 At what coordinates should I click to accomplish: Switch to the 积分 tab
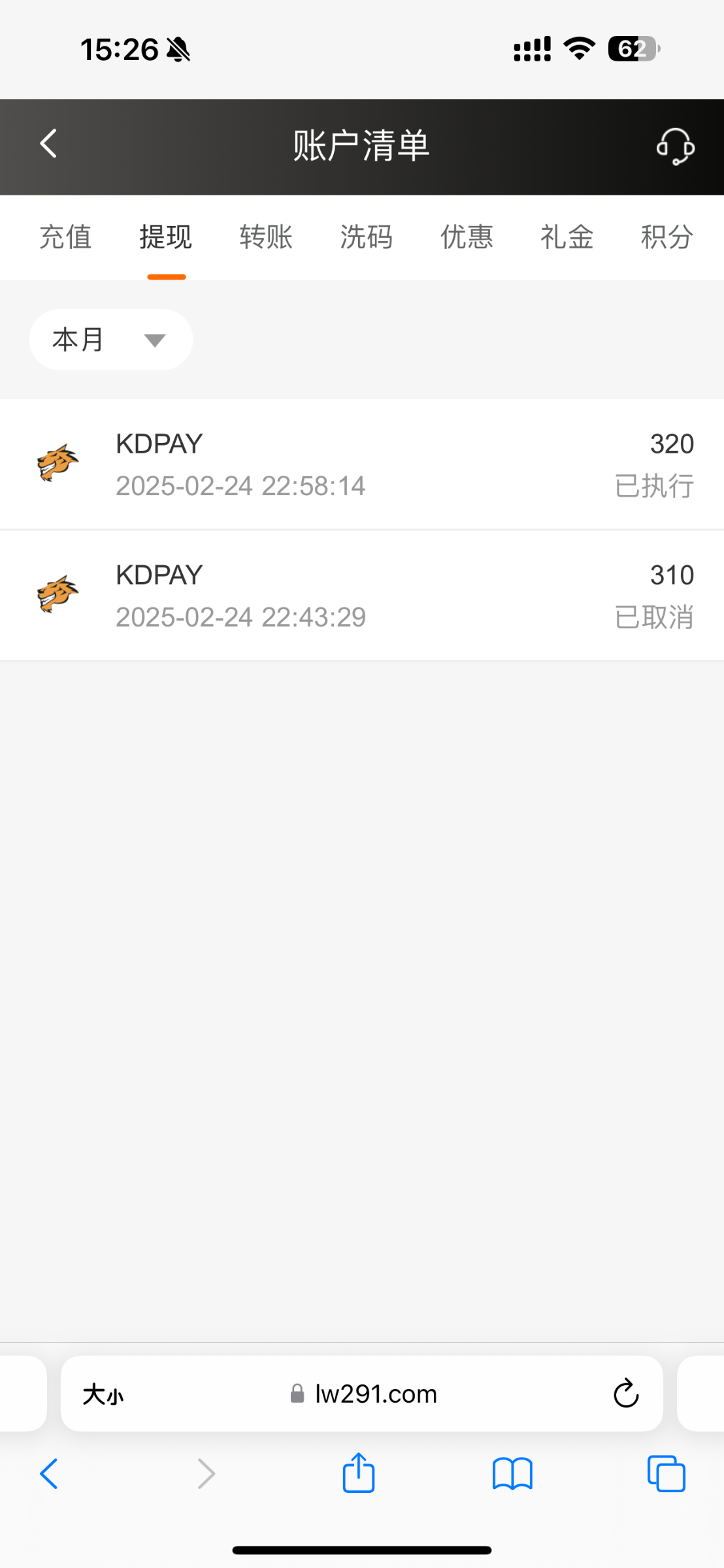click(667, 237)
